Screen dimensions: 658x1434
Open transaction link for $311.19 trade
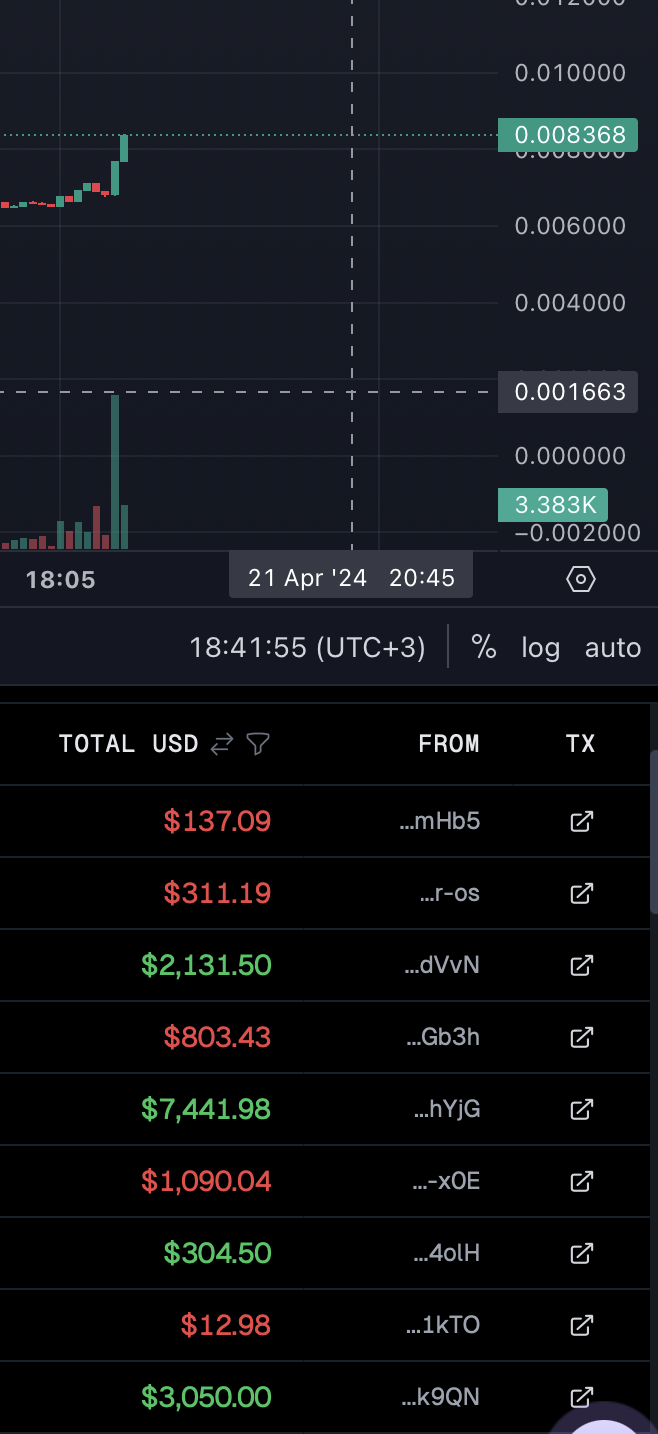[581, 893]
